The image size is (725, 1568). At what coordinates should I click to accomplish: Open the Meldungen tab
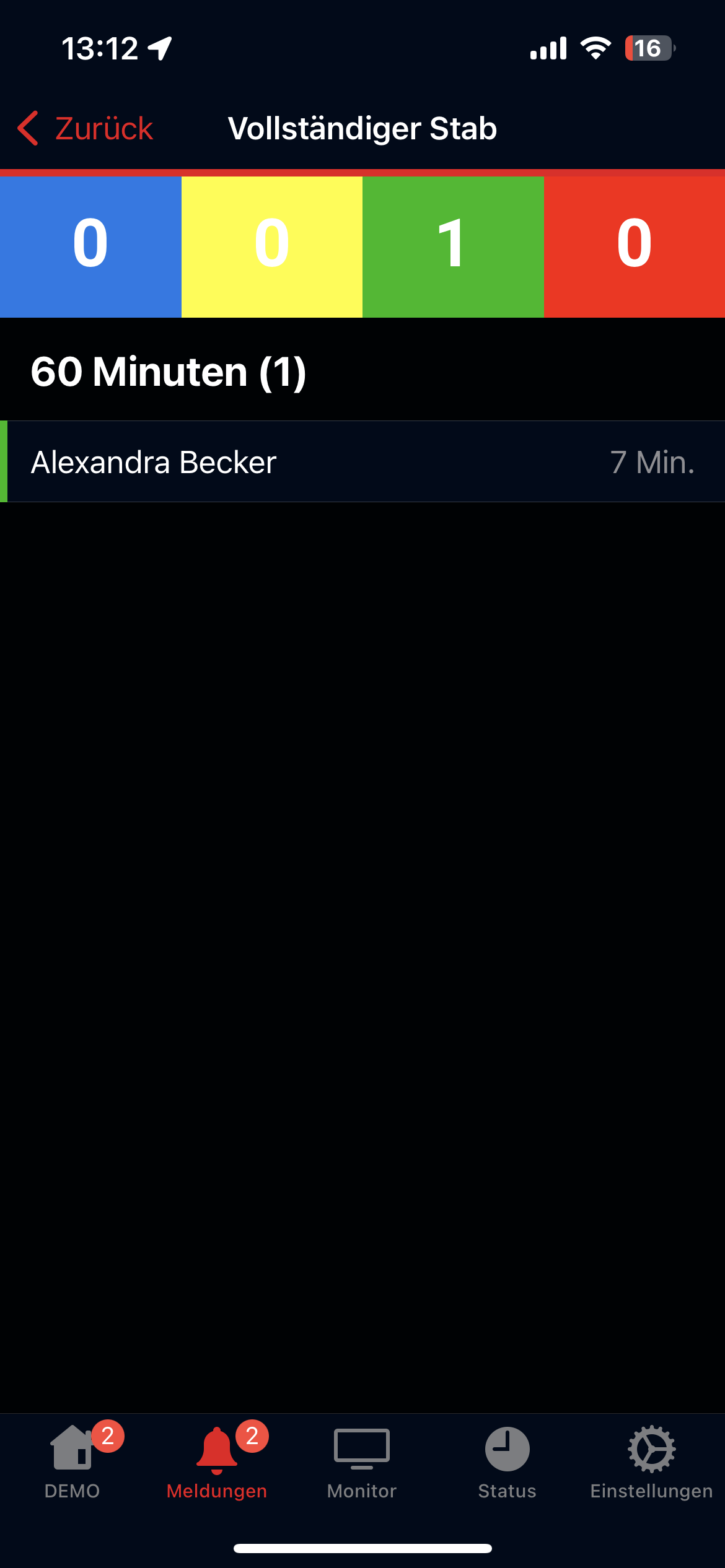[x=217, y=1463]
